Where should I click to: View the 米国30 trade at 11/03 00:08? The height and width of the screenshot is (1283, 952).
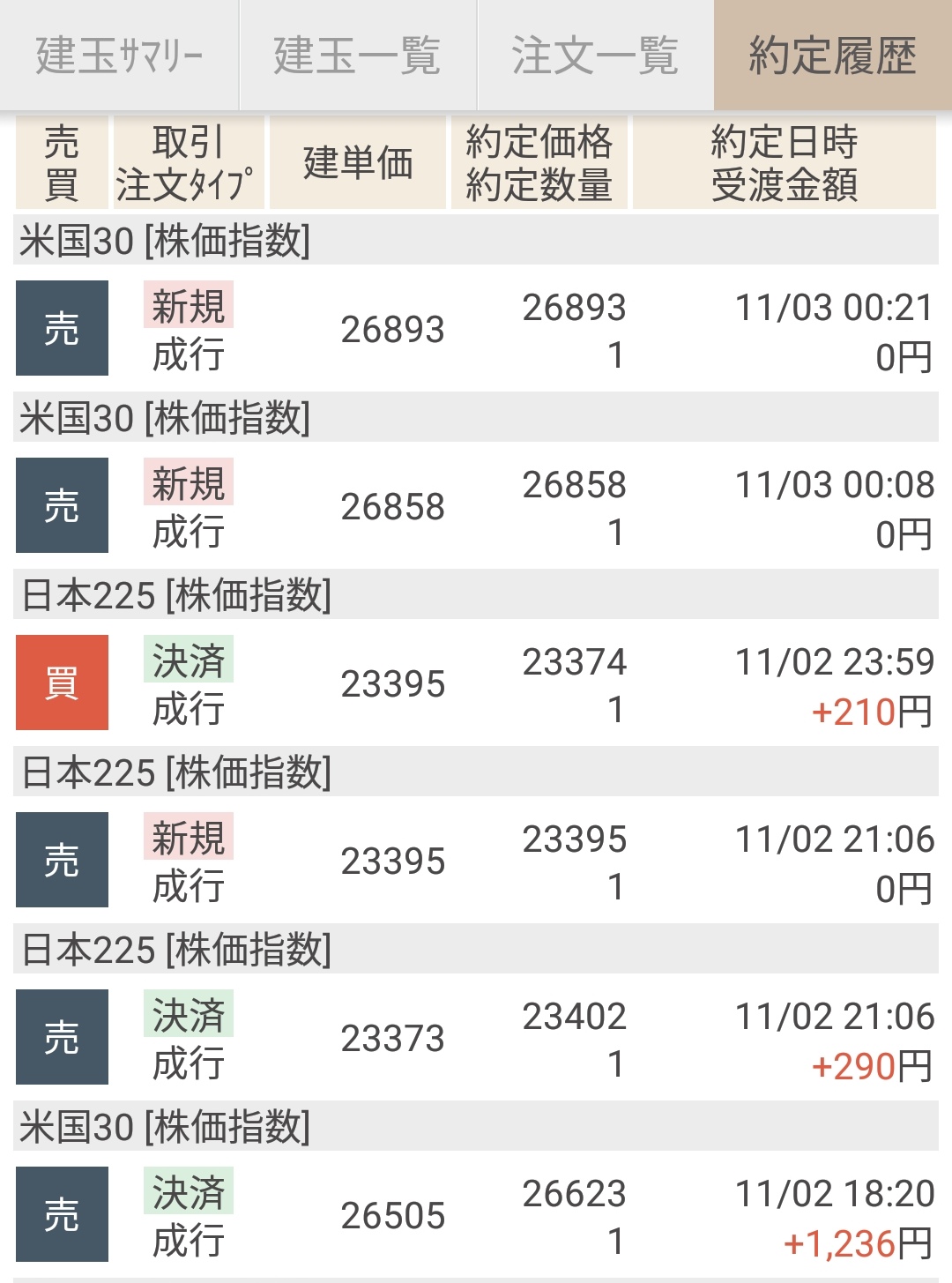[x=476, y=506]
